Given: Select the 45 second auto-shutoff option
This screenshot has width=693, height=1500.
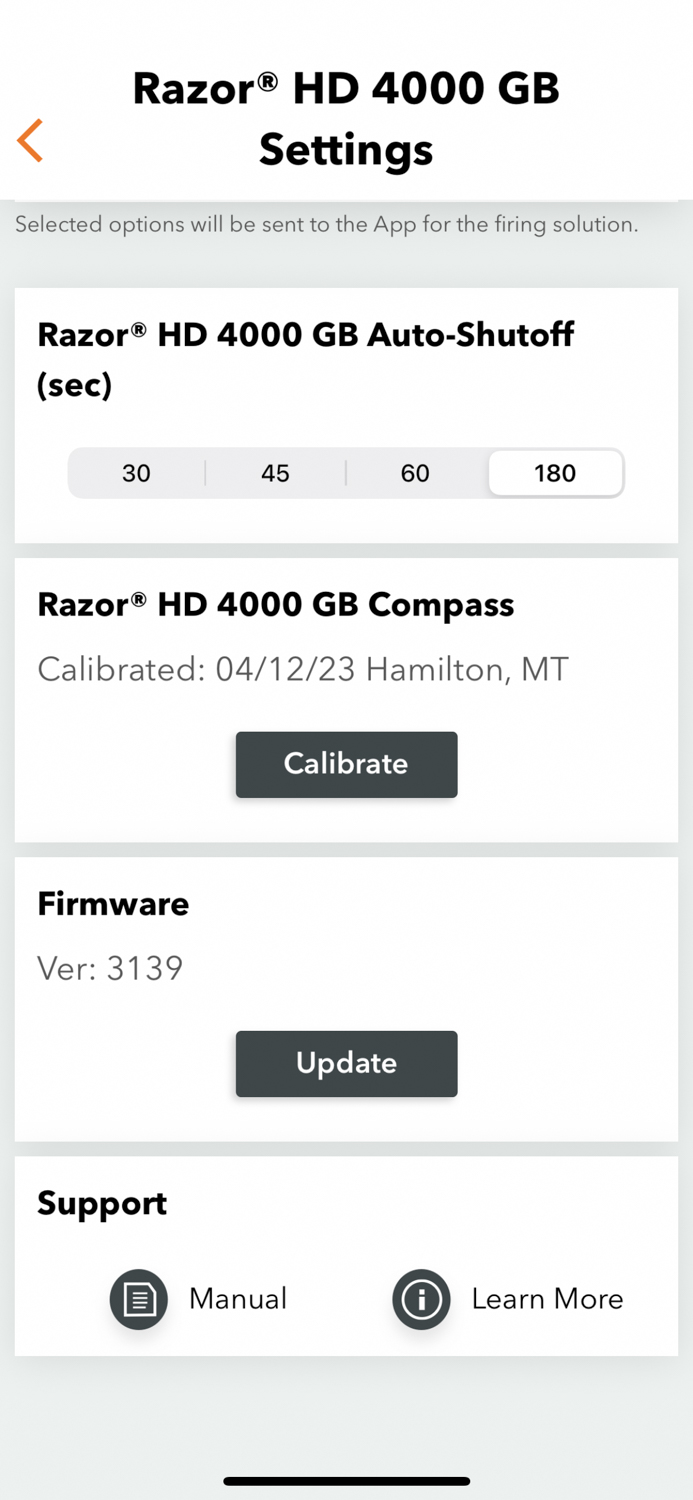Looking at the screenshot, I should pos(275,473).
